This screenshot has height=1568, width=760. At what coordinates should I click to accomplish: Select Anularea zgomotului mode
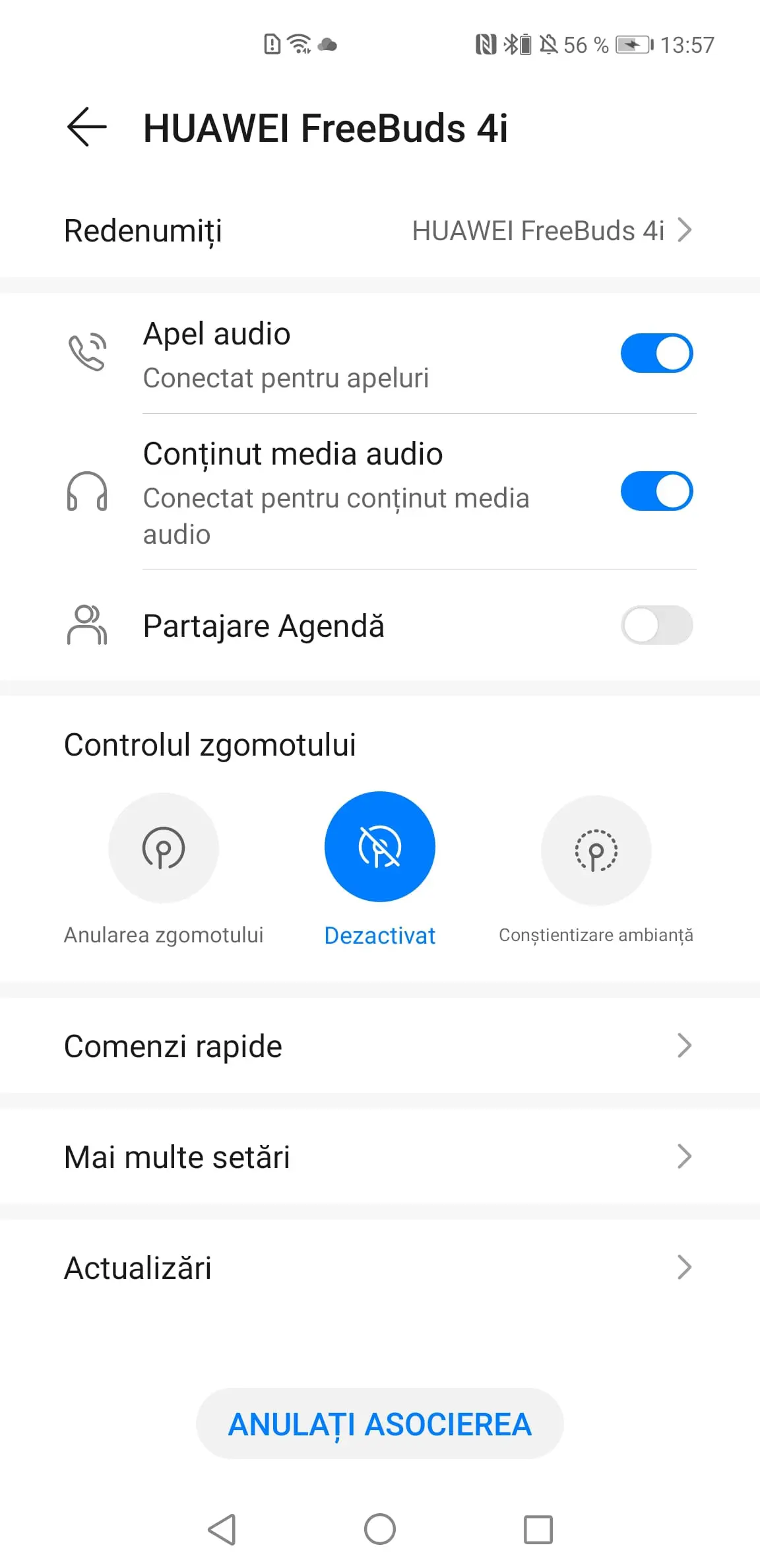click(x=164, y=848)
